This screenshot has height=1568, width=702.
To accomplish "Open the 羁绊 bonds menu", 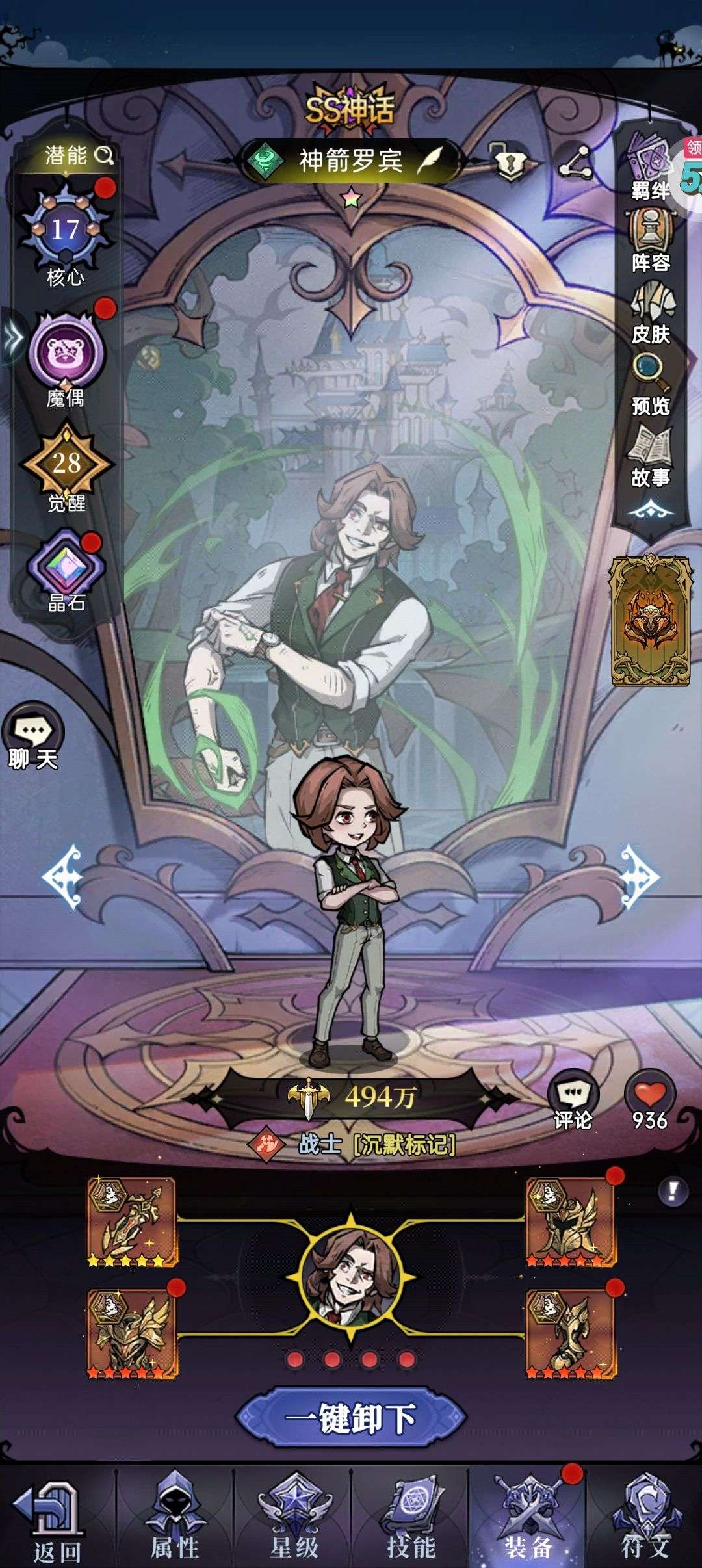I will click(651, 166).
